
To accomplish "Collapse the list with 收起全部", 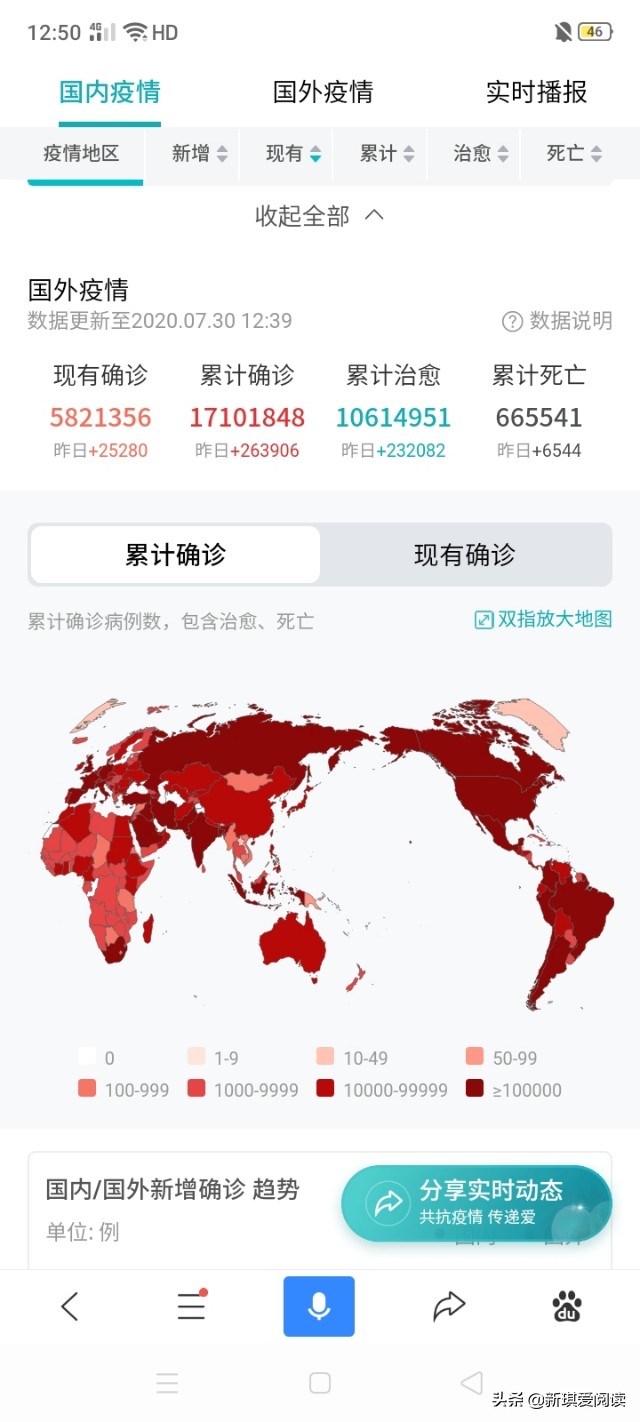I will 320,215.
